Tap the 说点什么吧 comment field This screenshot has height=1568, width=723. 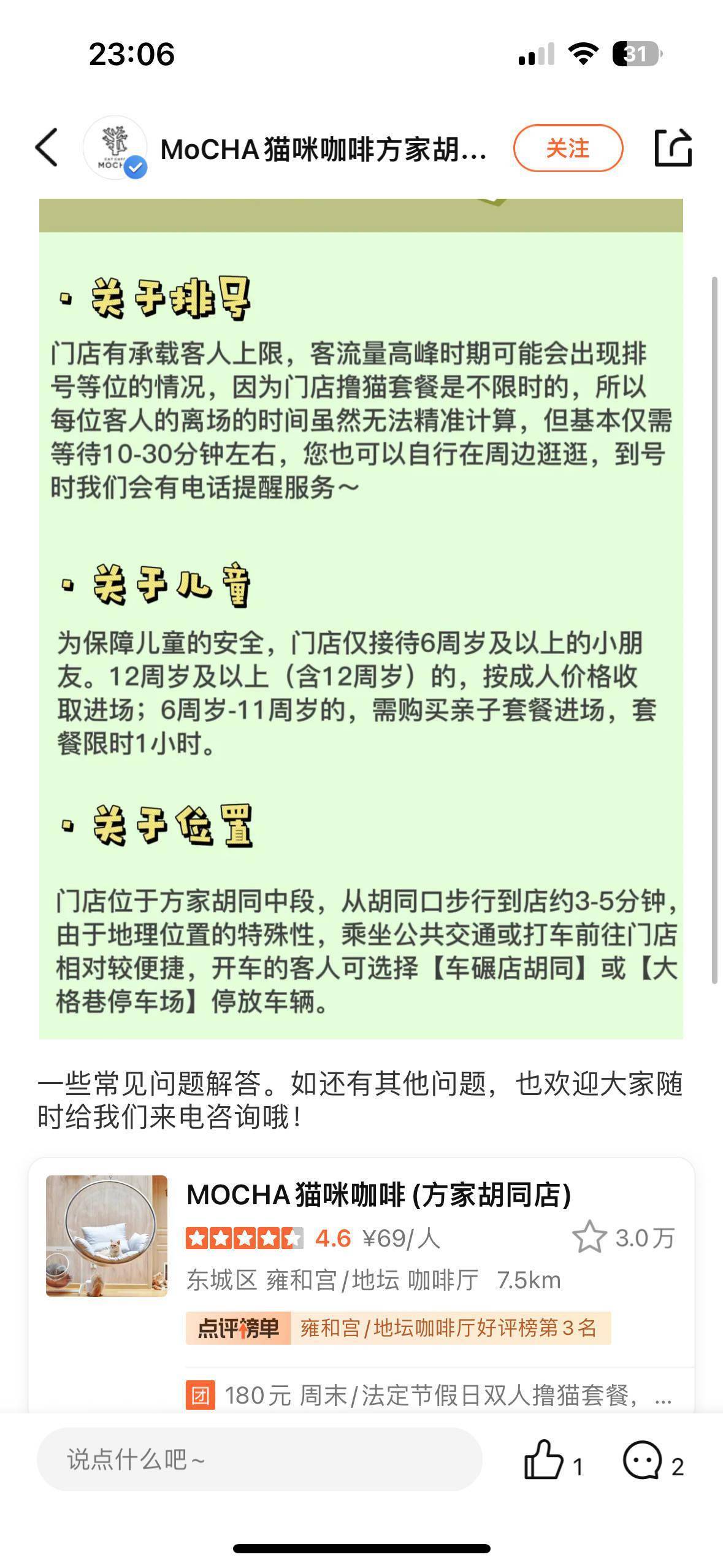coord(259,1459)
